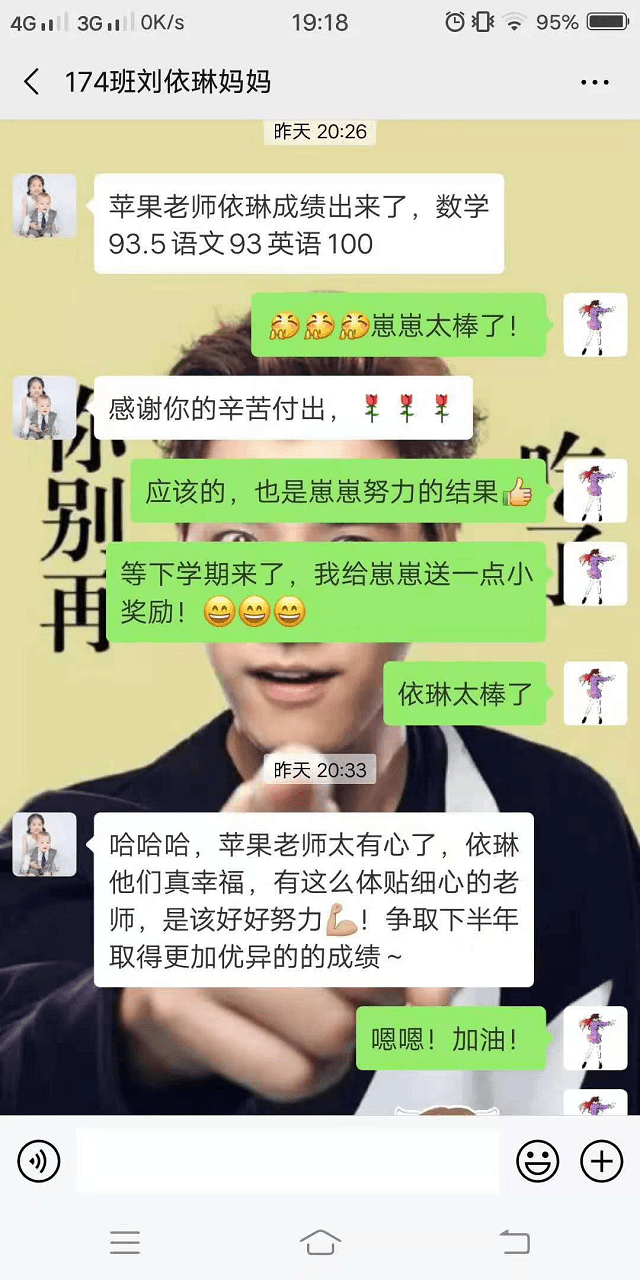The height and width of the screenshot is (1280, 640).
Task: Open the emoji sticker panel
Action: pyautogui.click(x=537, y=1161)
